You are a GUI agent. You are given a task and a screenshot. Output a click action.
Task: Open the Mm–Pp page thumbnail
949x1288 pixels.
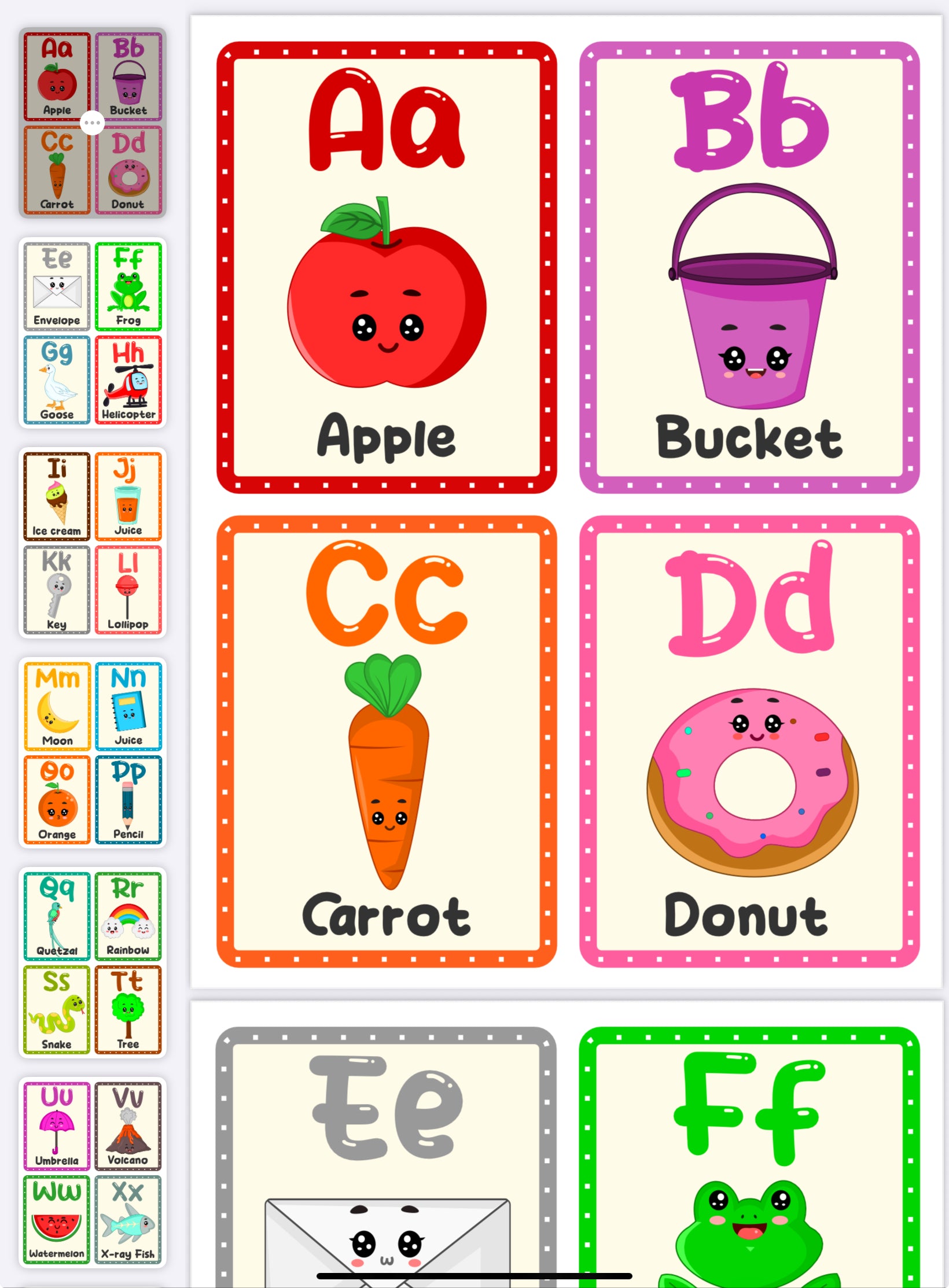pyautogui.click(x=93, y=753)
